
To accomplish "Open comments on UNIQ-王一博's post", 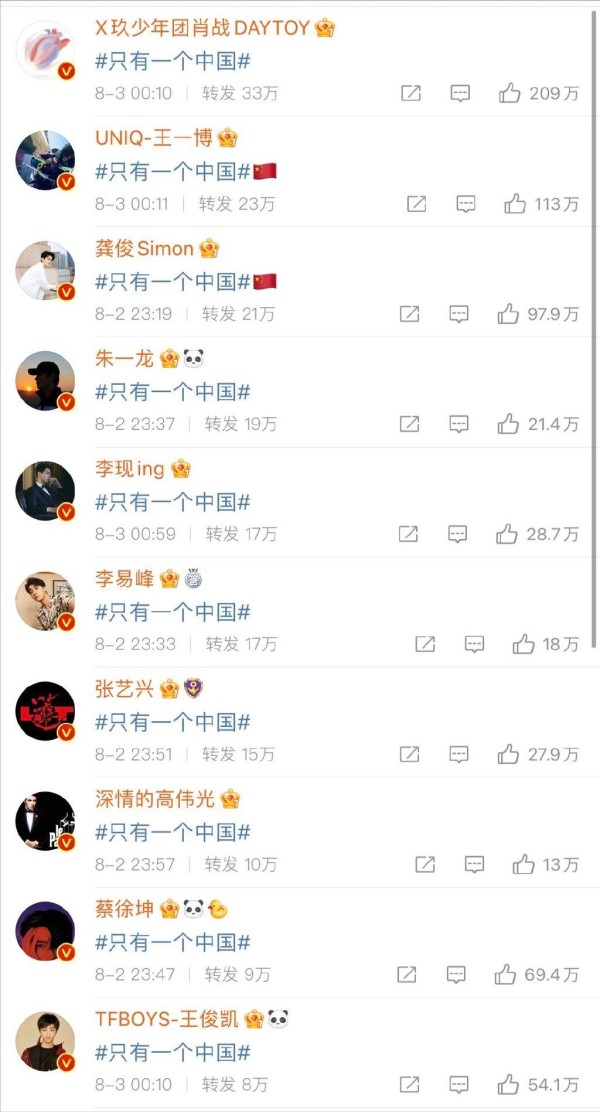I will pyautogui.click(x=465, y=204).
